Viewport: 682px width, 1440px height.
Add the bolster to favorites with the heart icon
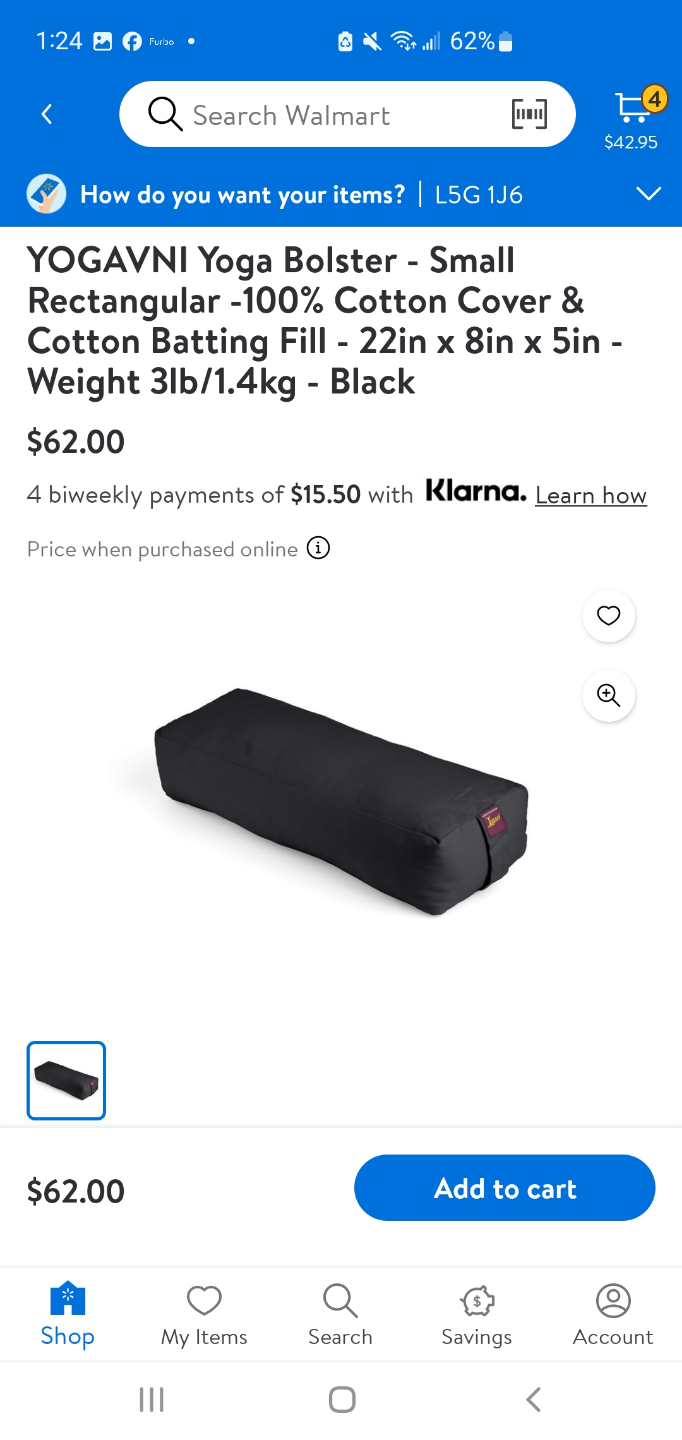608,616
